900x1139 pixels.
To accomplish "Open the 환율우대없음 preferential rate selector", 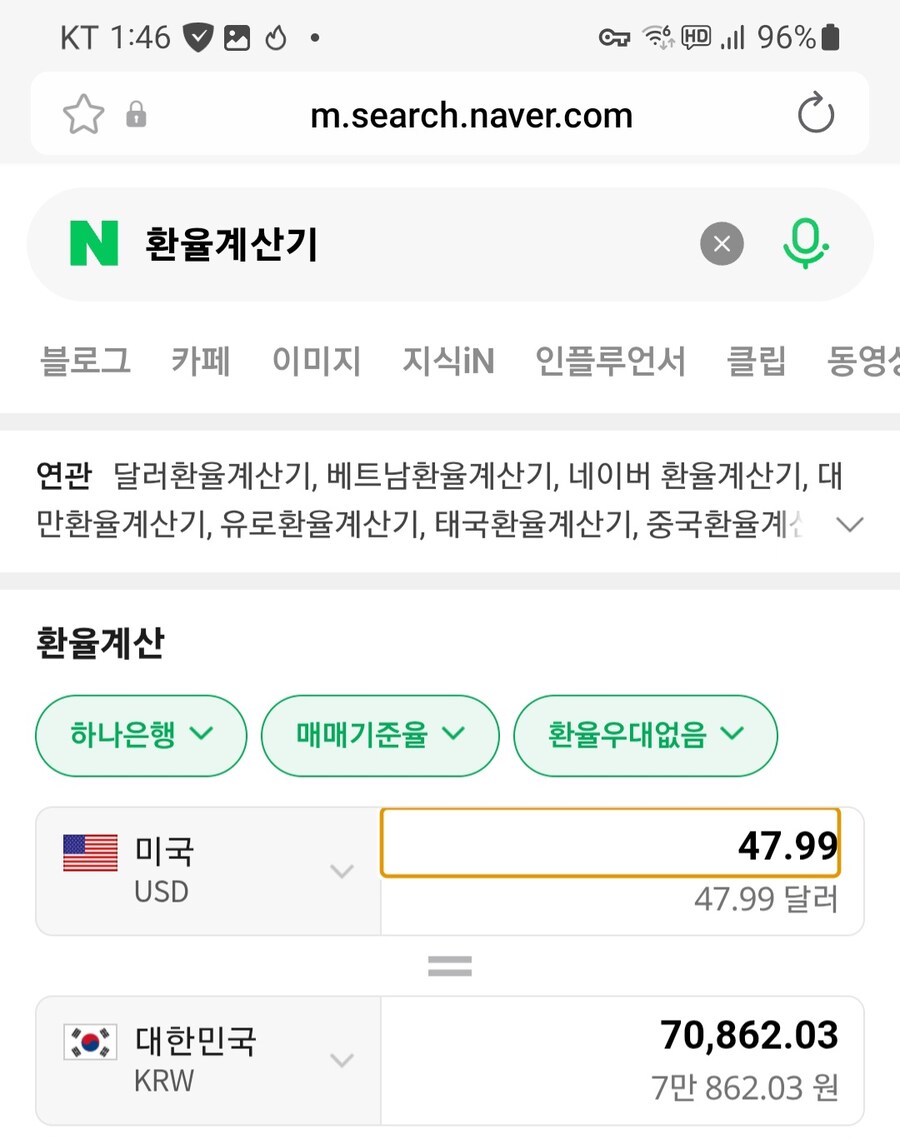I will [645, 735].
